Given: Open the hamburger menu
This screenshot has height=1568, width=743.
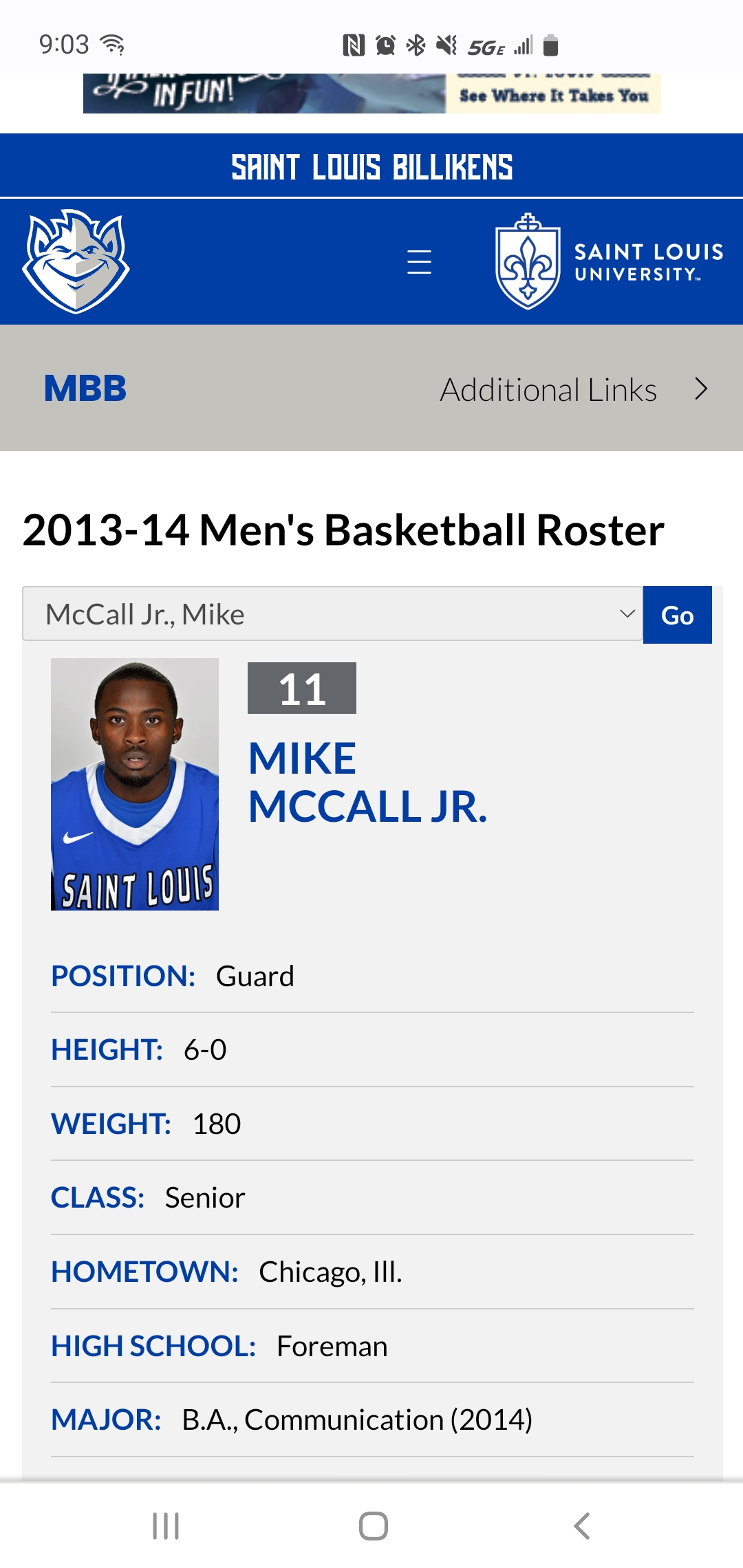Looking at the screenshot, I should click(419, 262).
